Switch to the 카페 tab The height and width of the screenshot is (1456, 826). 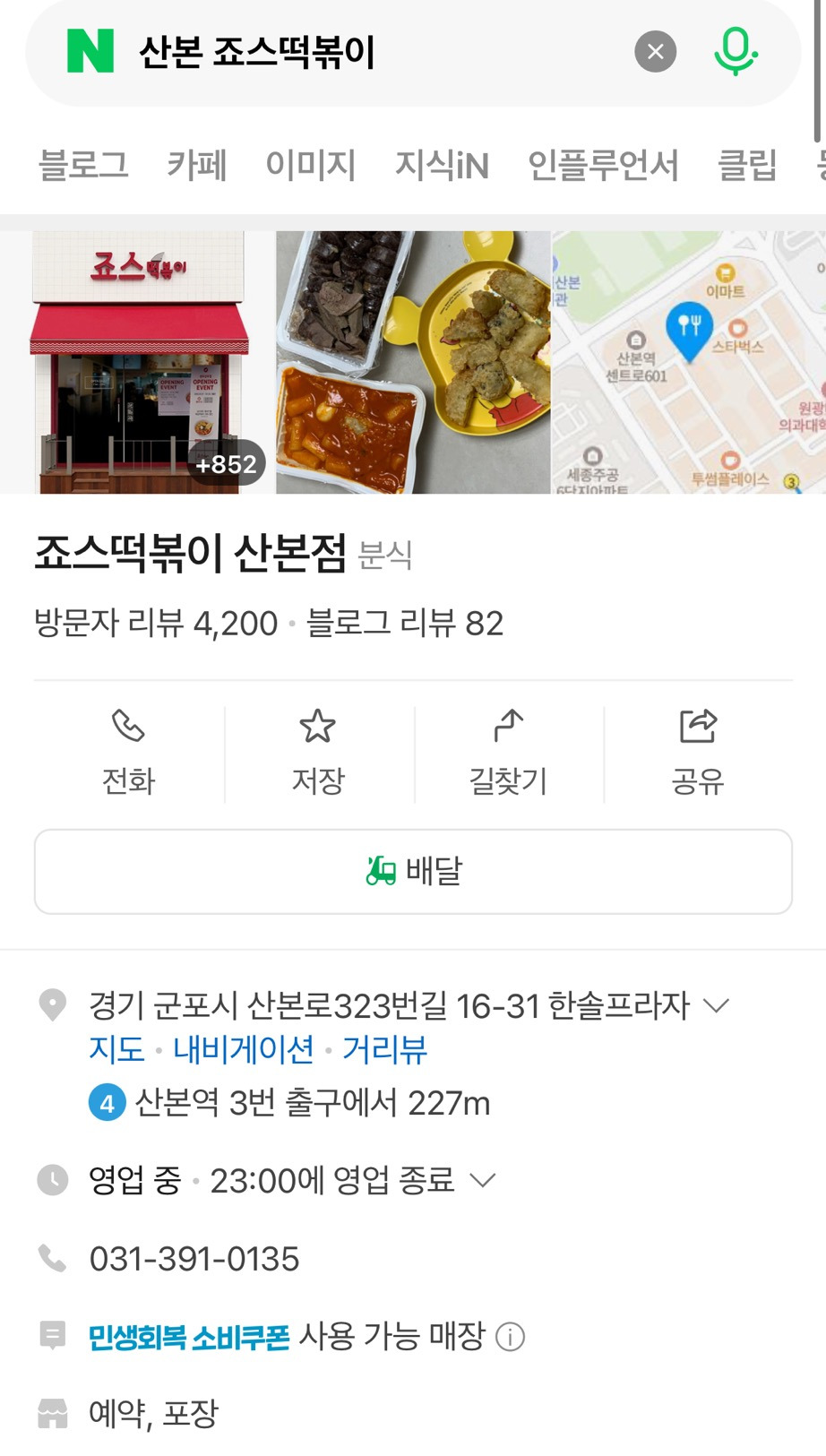coord(197,165)
